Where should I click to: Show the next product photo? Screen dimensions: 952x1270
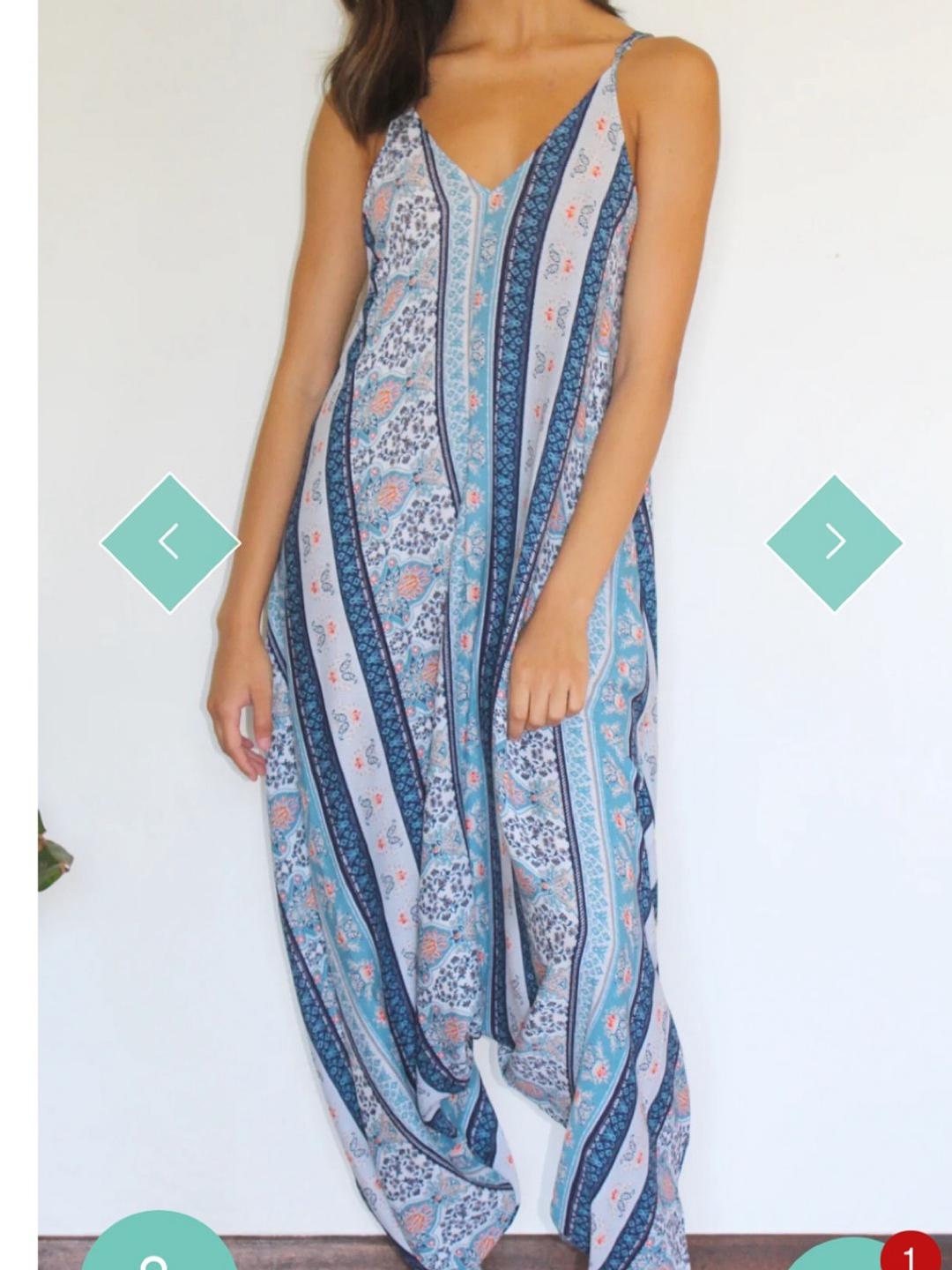point(834,542)
